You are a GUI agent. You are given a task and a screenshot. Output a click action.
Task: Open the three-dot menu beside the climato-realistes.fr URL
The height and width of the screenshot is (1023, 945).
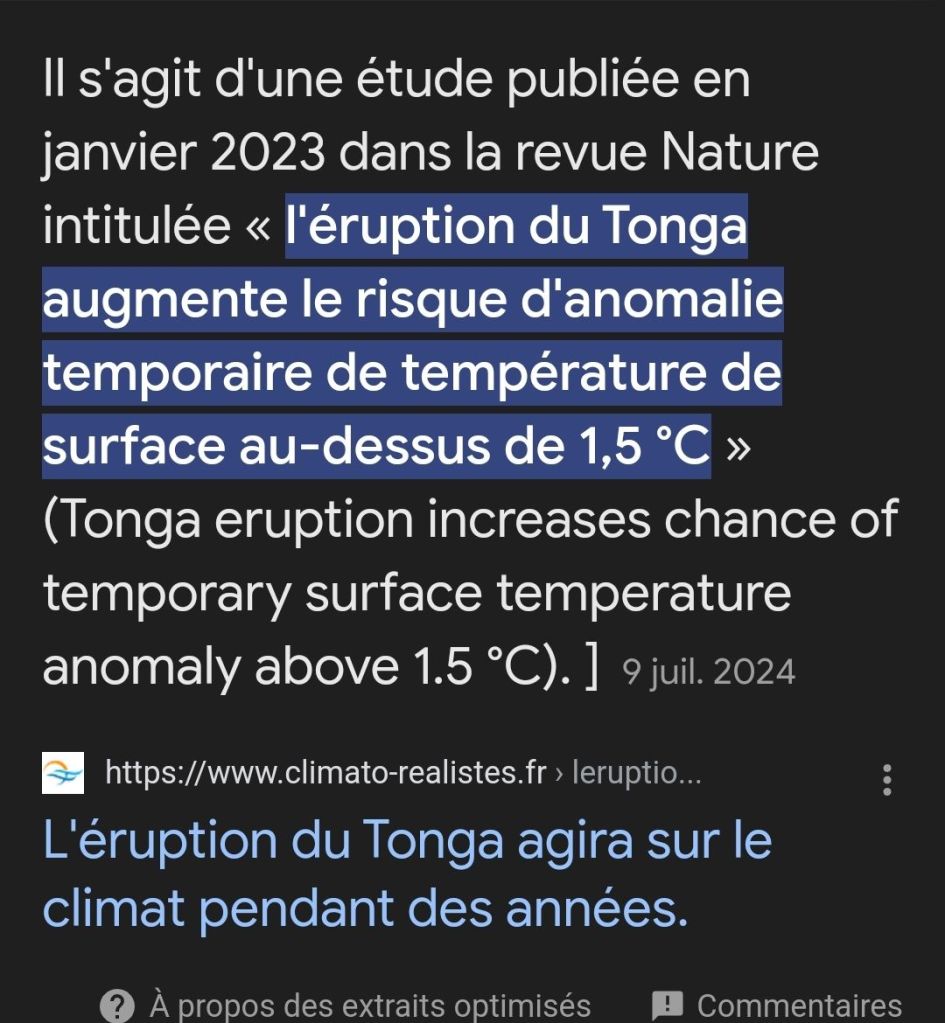pyautogui.click(x=886, y=779)
